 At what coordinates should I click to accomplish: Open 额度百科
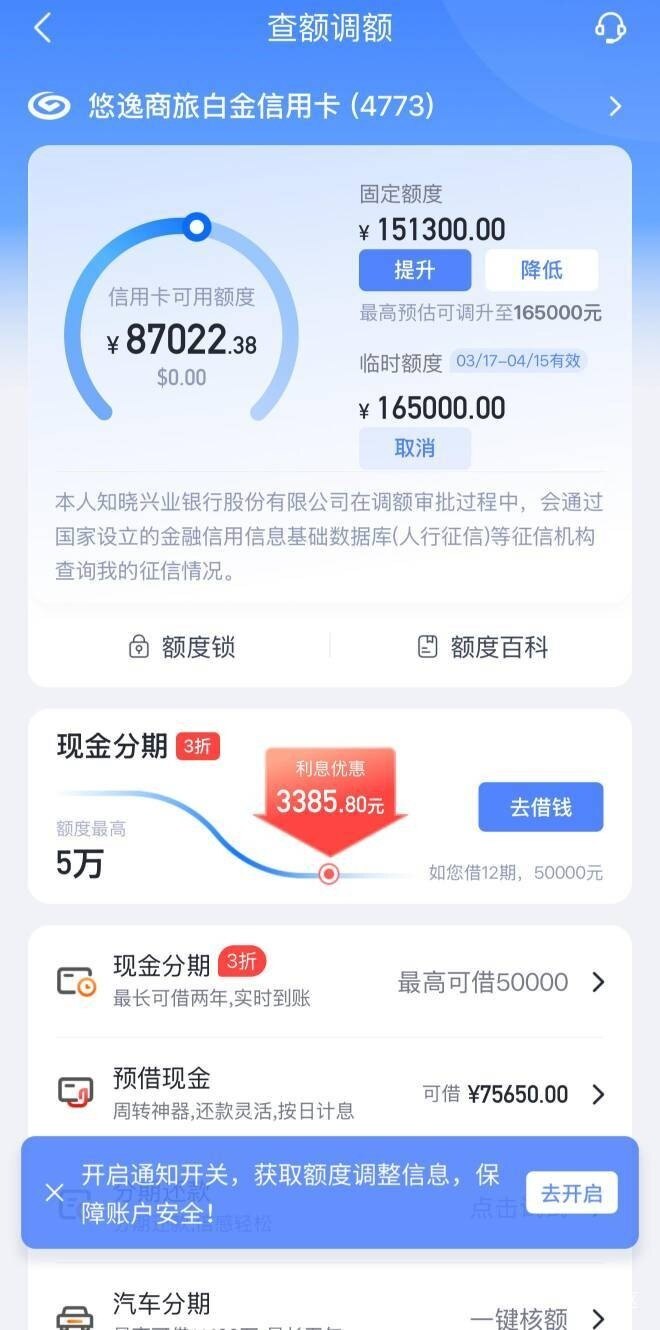[x=483, y=647]
